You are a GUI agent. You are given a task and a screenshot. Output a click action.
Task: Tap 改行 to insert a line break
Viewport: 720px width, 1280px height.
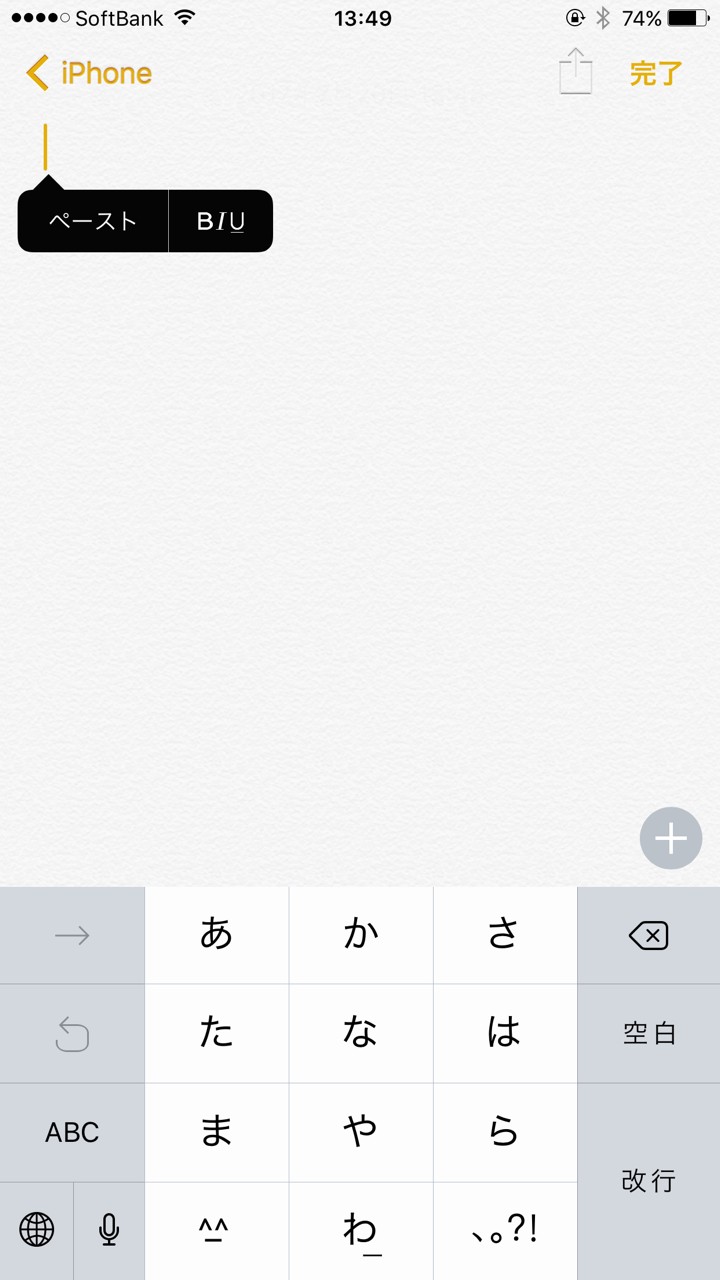tap(648, 1180)
